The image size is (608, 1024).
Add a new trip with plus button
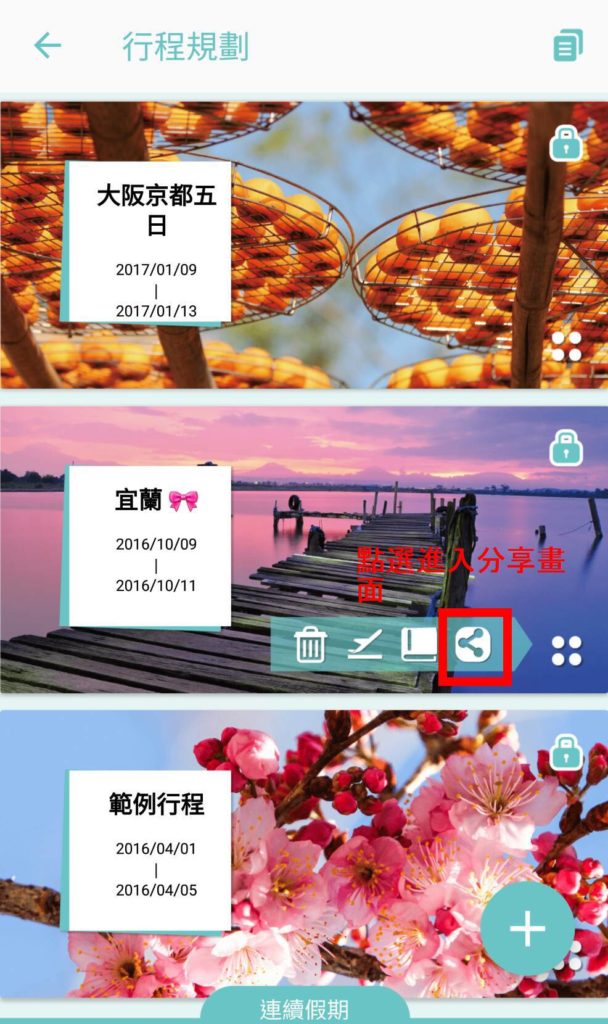[x=527, y=929]
